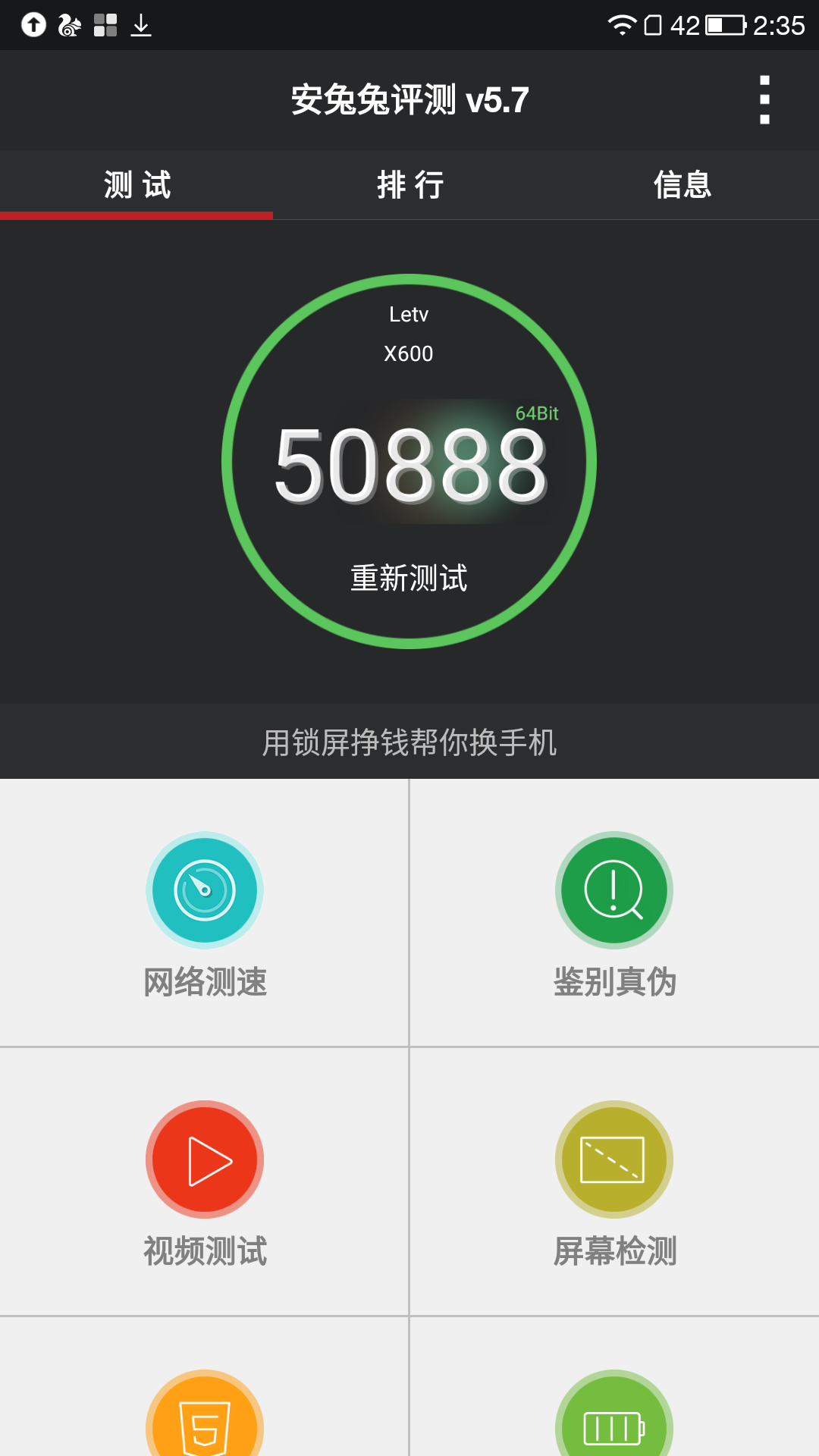Tap 重新测试 to rerun benchmark

pyautogui.click(x=409, y=578)
